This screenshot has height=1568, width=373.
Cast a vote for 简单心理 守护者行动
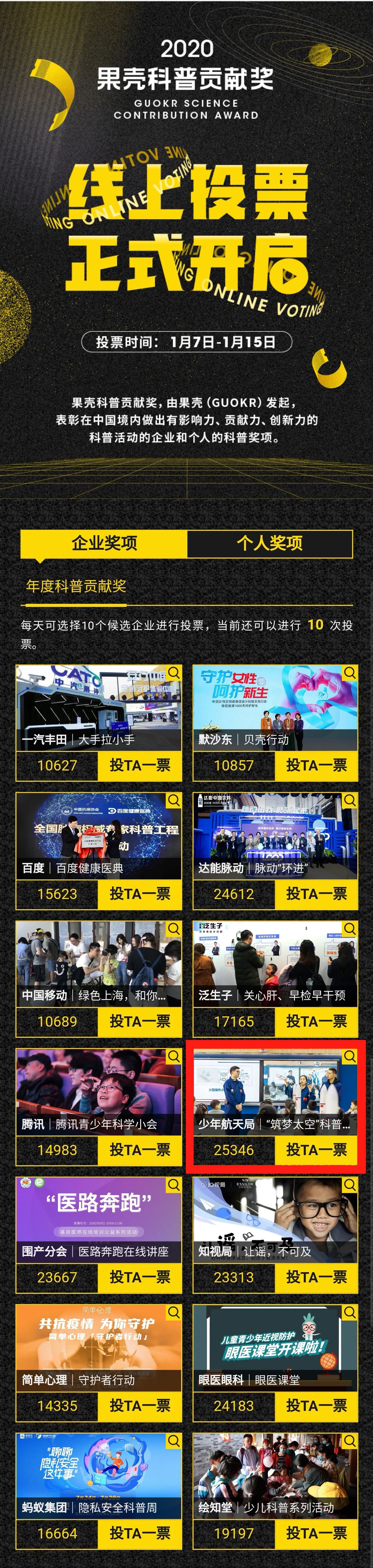pyautogui.click(x=140, y=1405)
